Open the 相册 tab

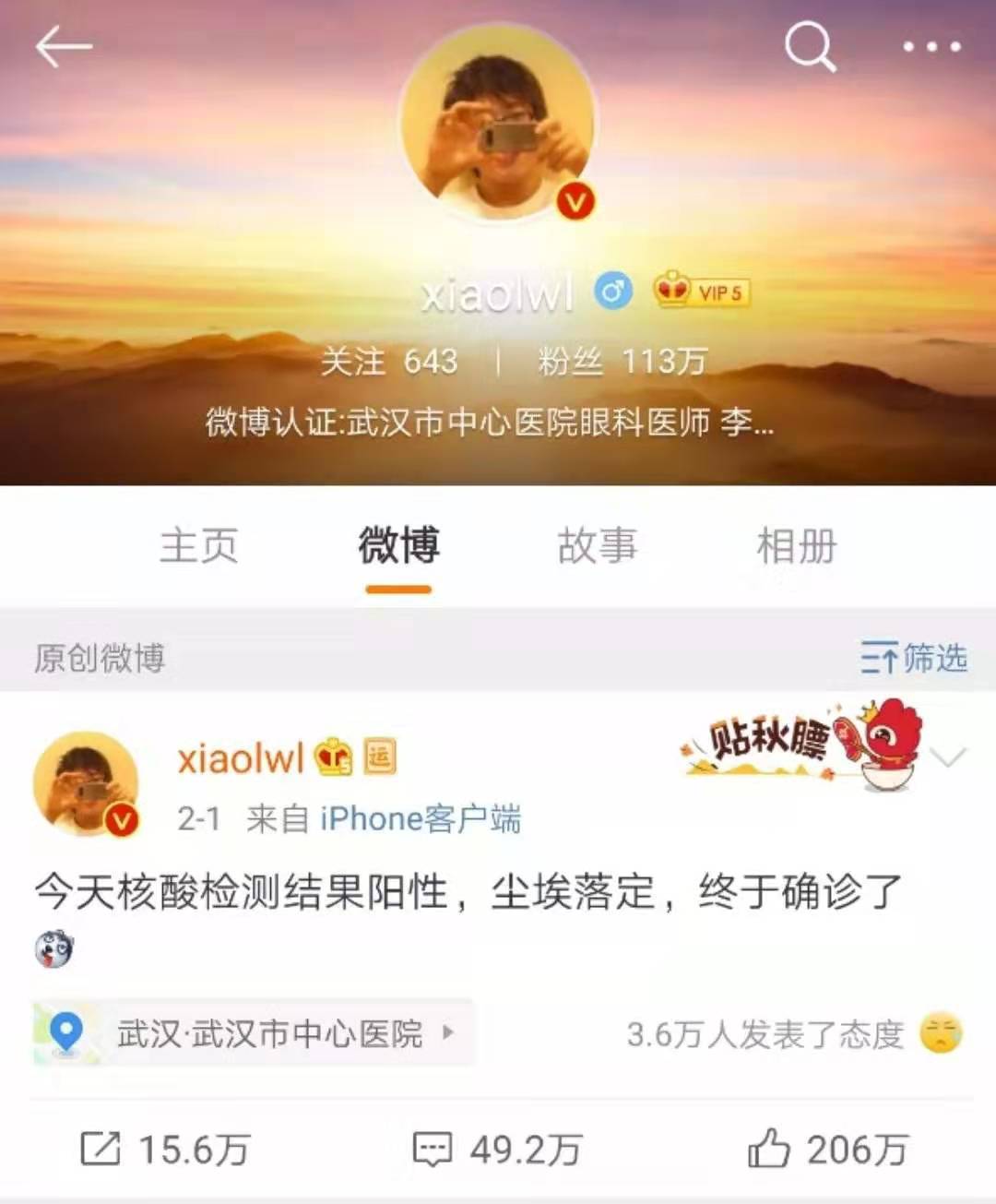point(797,545)
